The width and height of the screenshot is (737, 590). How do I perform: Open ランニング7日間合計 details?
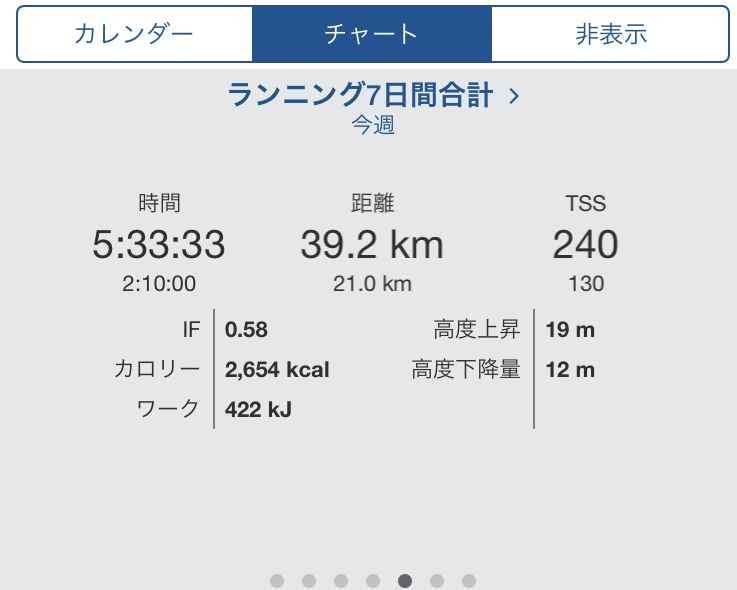pos(373,96)
